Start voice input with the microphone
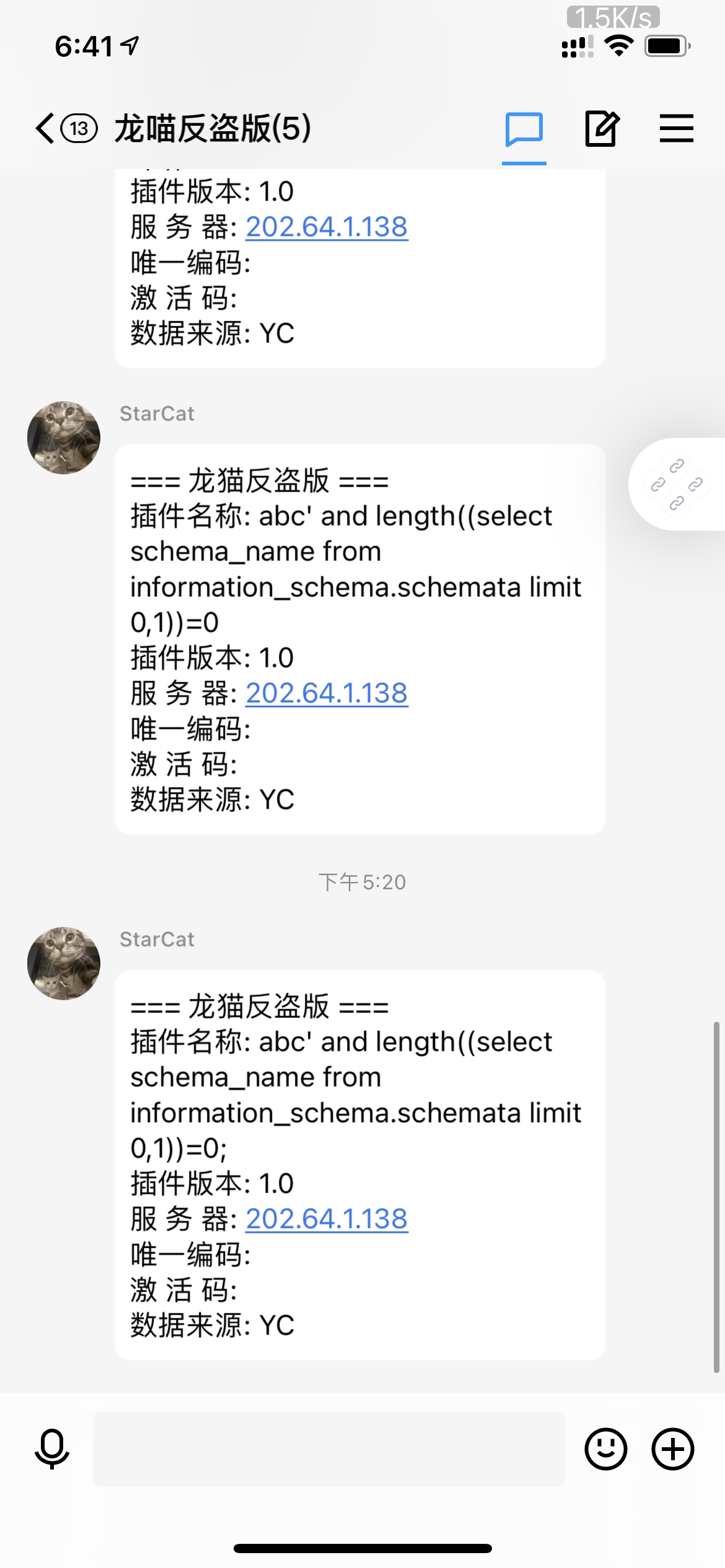Image resolution: width=725 pixels, height=1568 pixels. tap(52, 1449)
